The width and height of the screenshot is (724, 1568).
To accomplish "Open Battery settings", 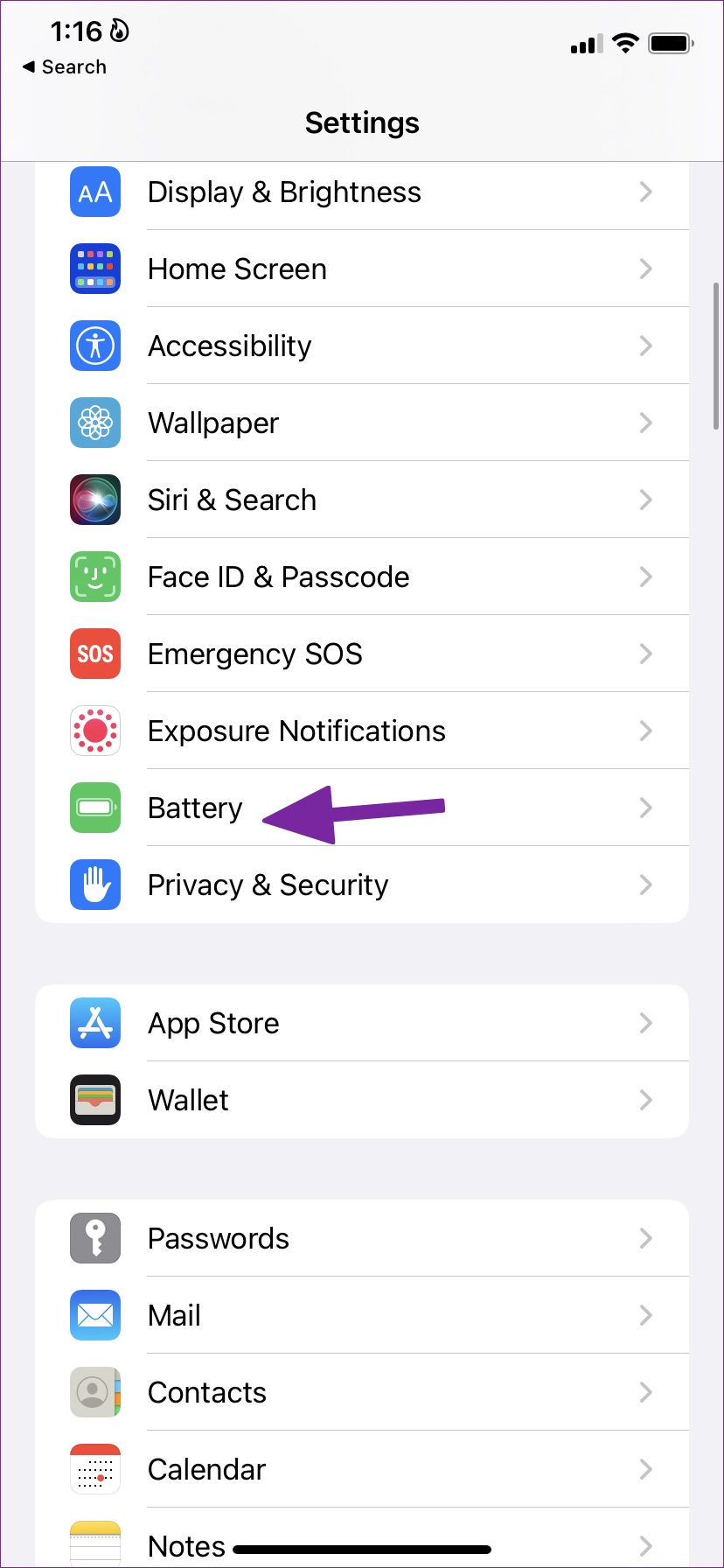I will 194,808.
